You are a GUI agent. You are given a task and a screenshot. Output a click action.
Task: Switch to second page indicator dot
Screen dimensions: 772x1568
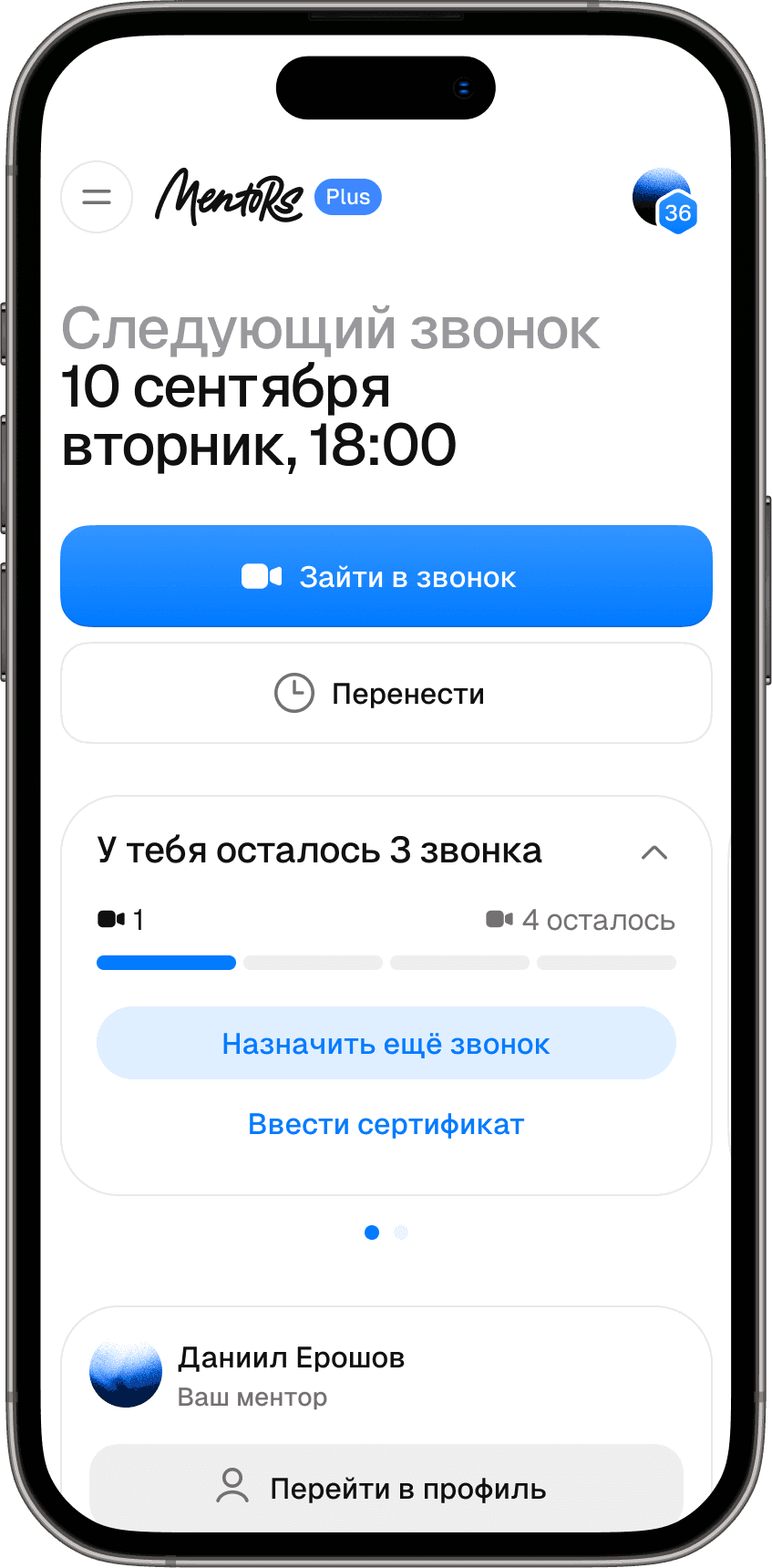(401, 1233)
